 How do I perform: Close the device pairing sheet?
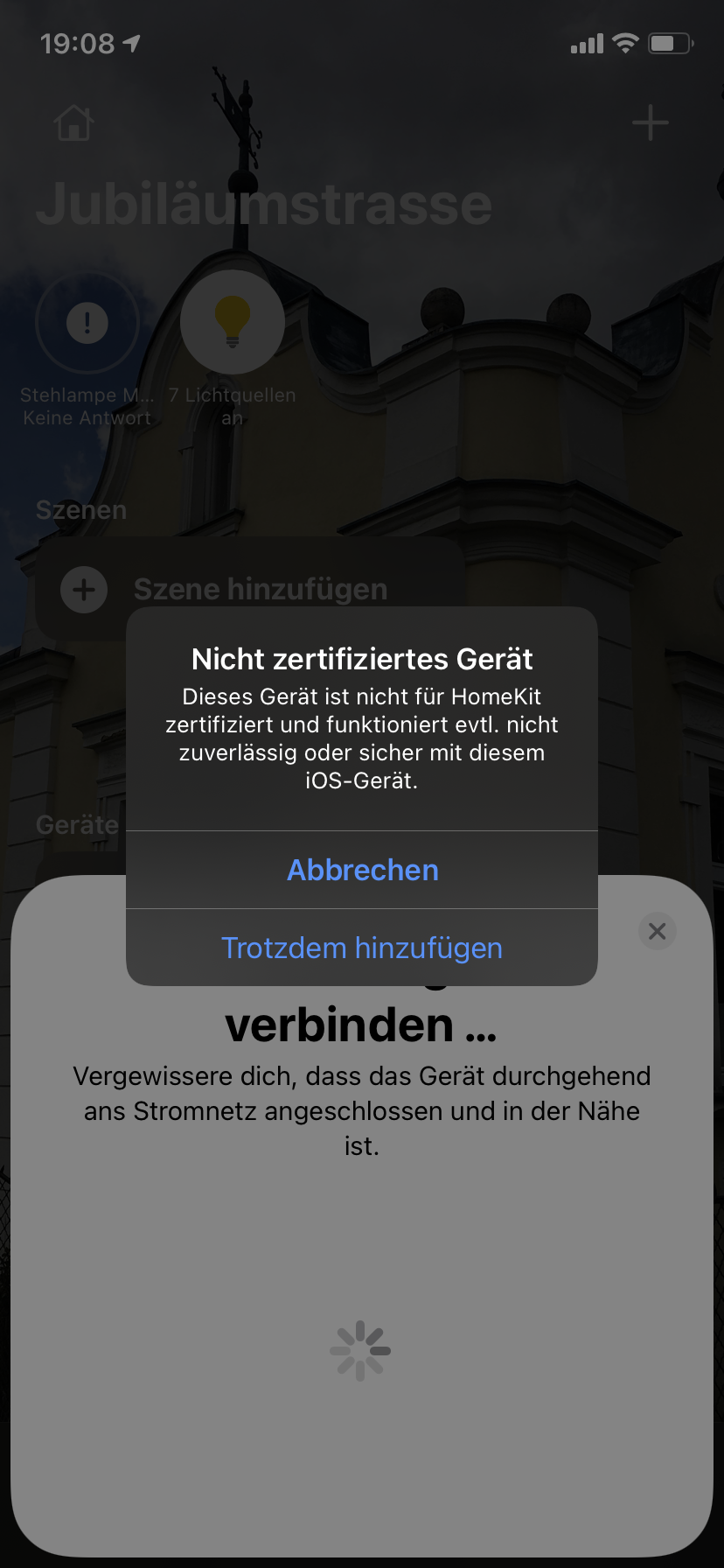[658, 931]
